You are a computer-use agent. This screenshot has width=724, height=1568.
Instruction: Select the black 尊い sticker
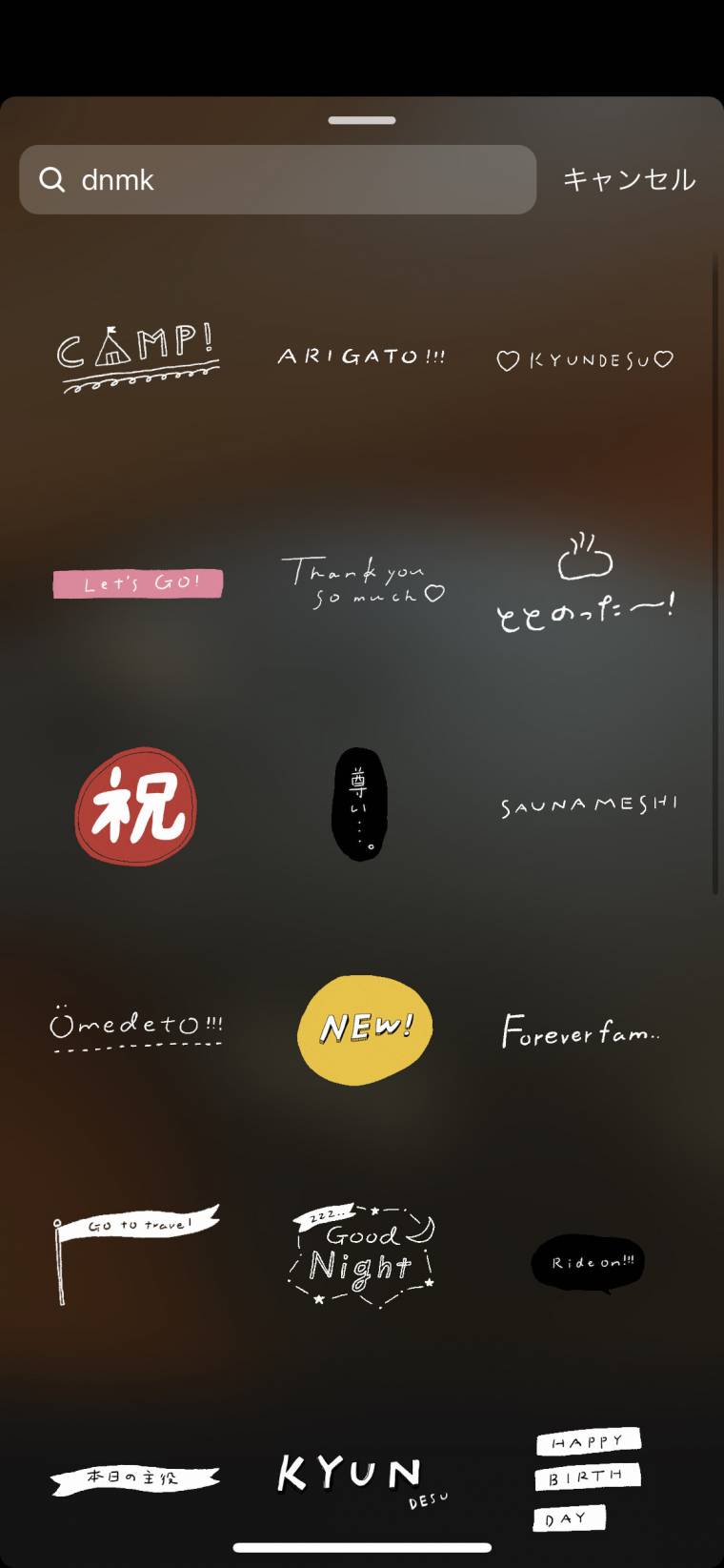[360, 804]
